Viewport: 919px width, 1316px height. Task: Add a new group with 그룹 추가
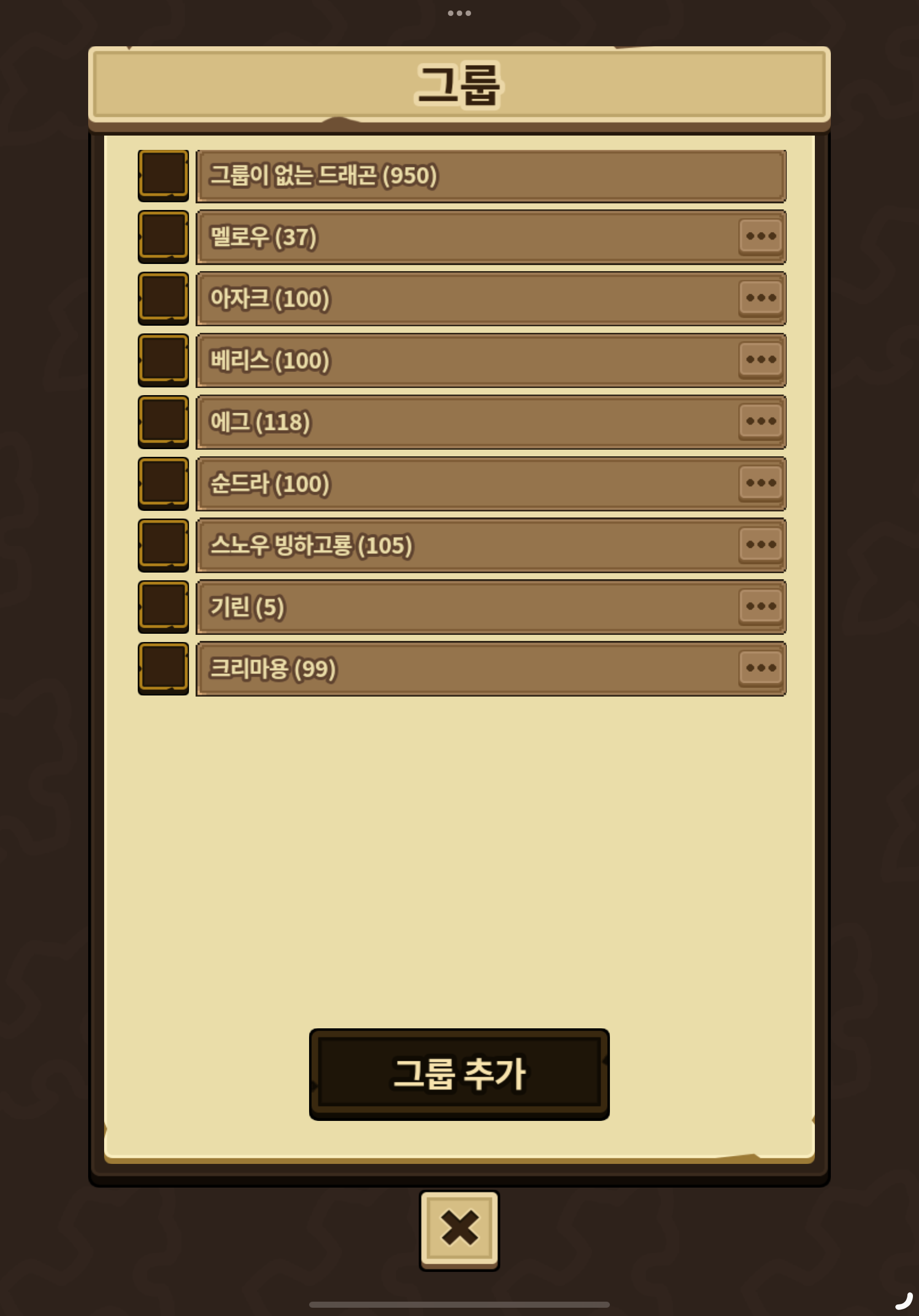click(459, 1073)
